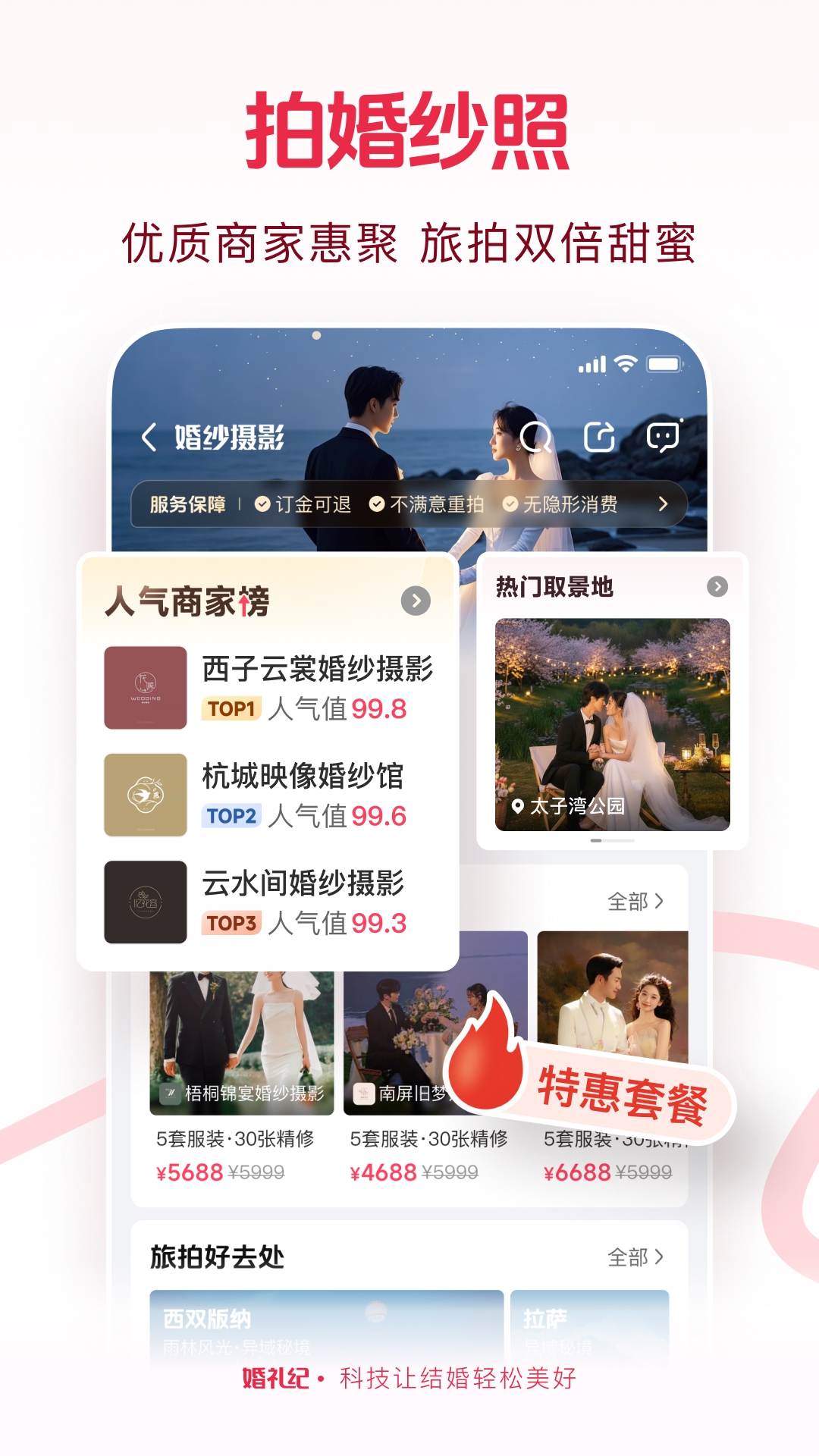Open the 人气商家榜 arrow for full rankings

click(x=414, y=599)
